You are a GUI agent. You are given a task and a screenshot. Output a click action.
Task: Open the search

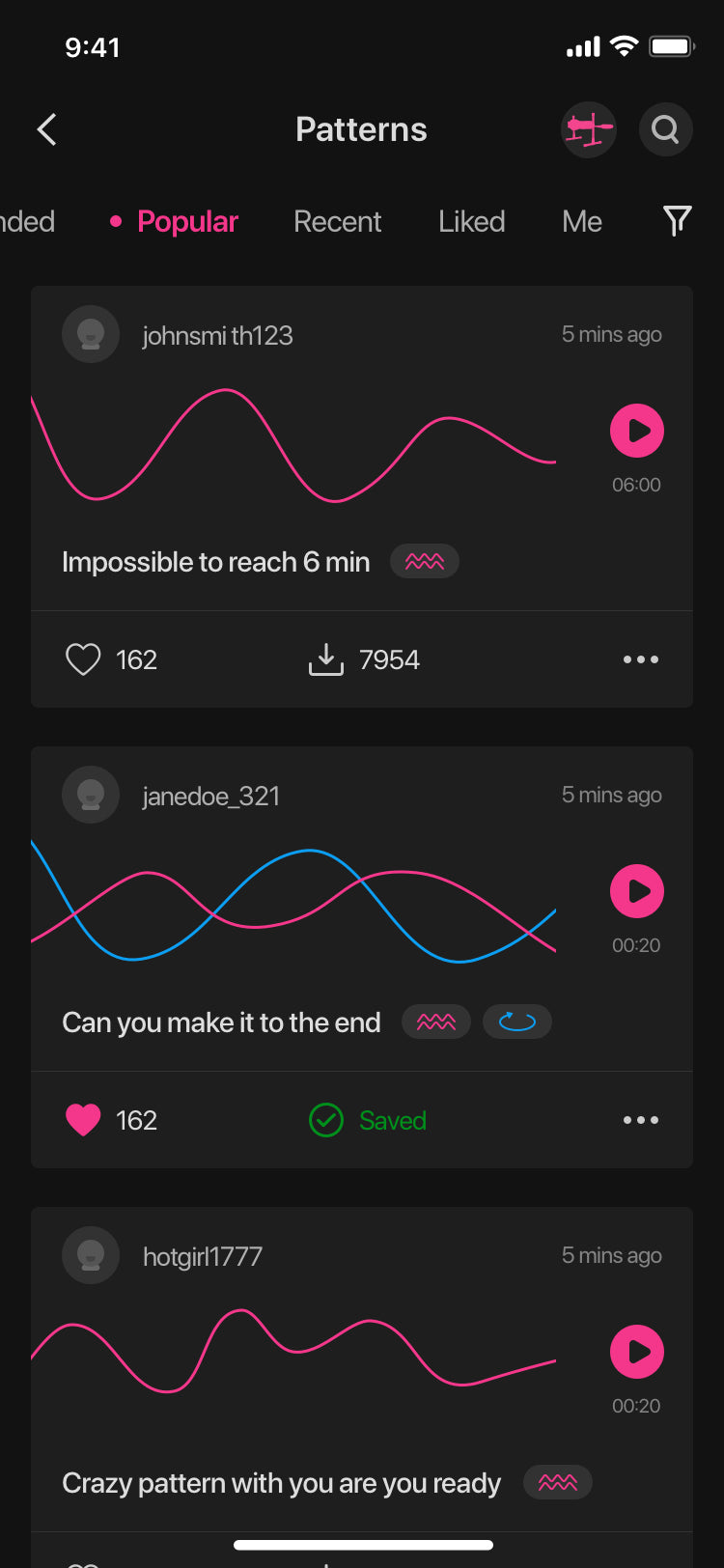666,129
